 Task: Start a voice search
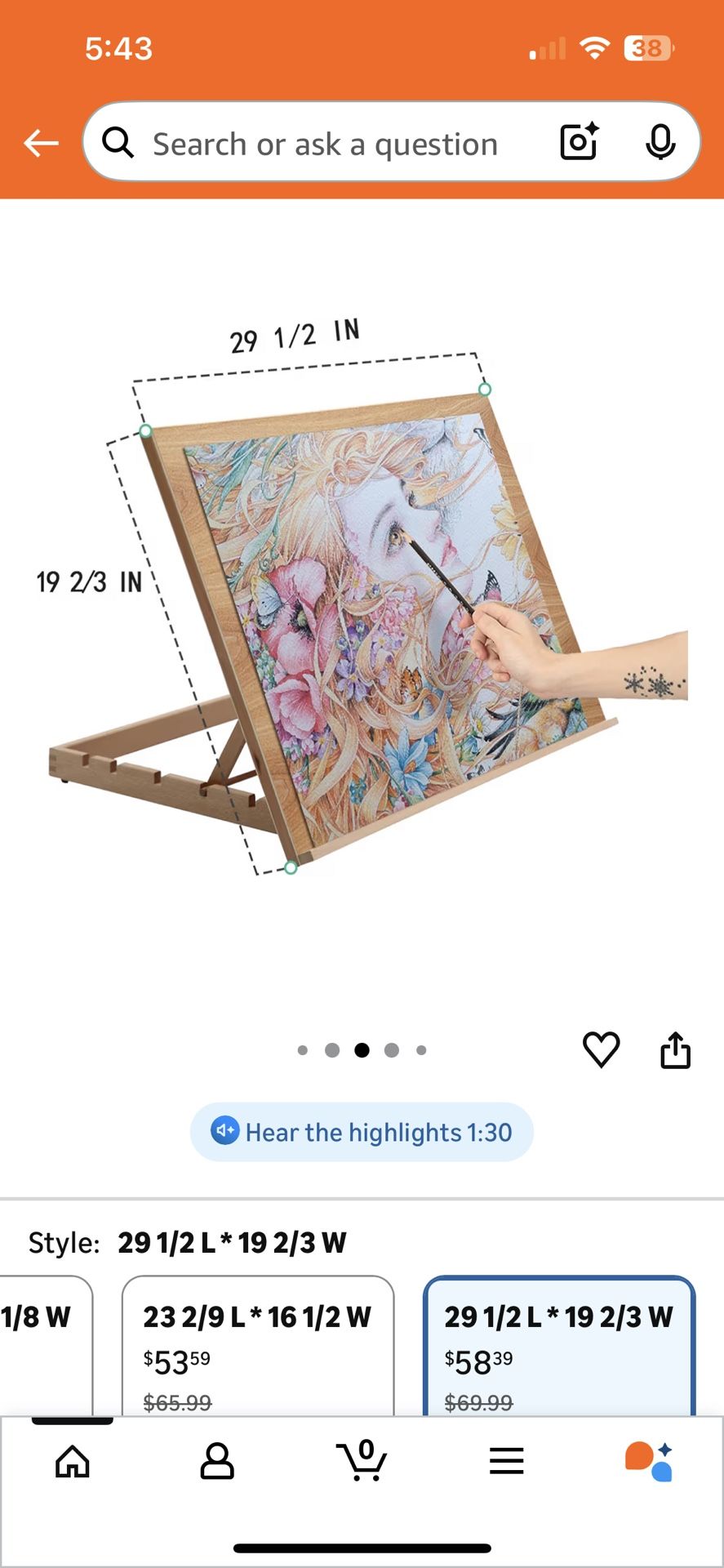(663, 142)
